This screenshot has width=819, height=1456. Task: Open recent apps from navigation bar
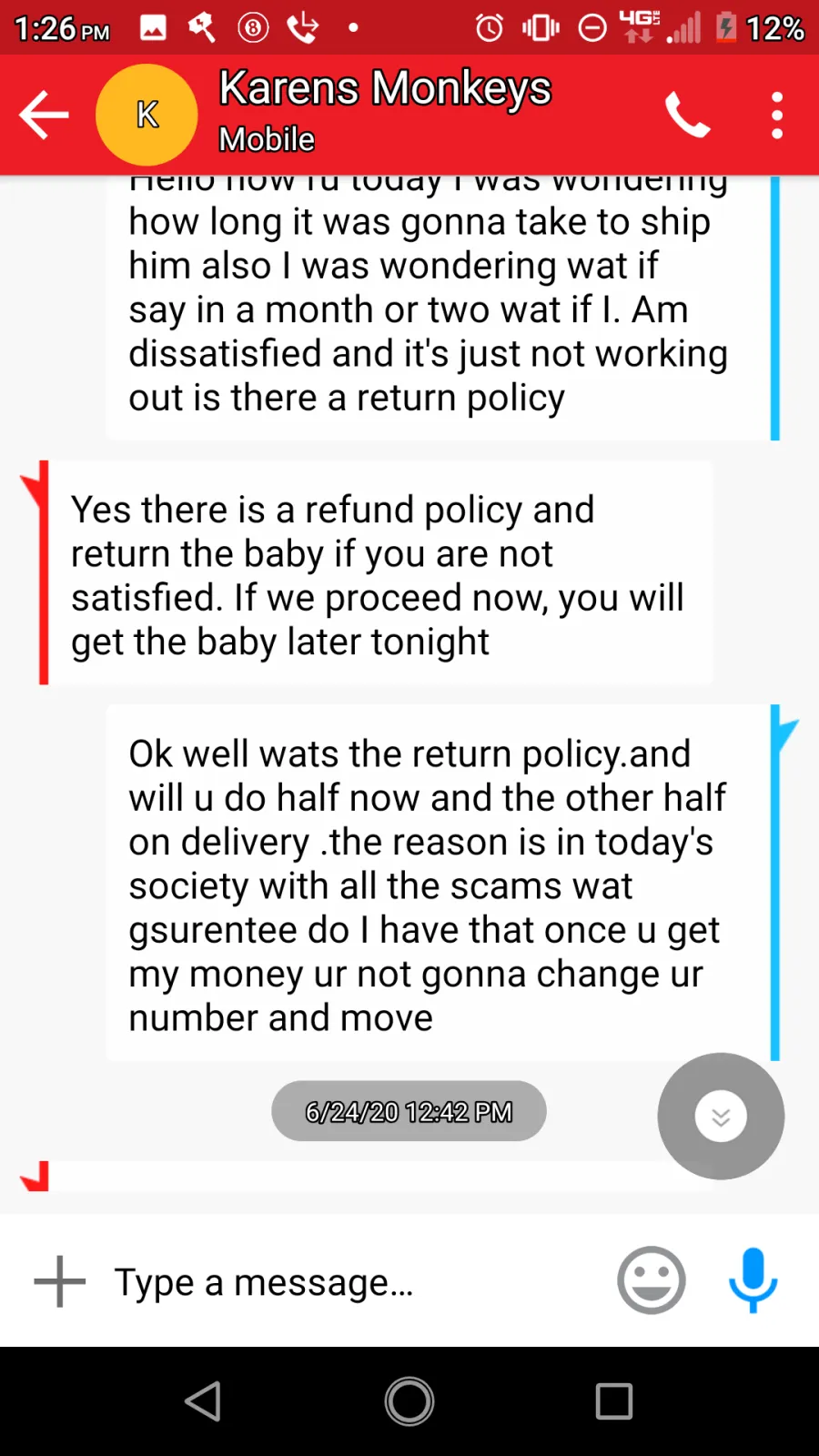(614, 1401)
